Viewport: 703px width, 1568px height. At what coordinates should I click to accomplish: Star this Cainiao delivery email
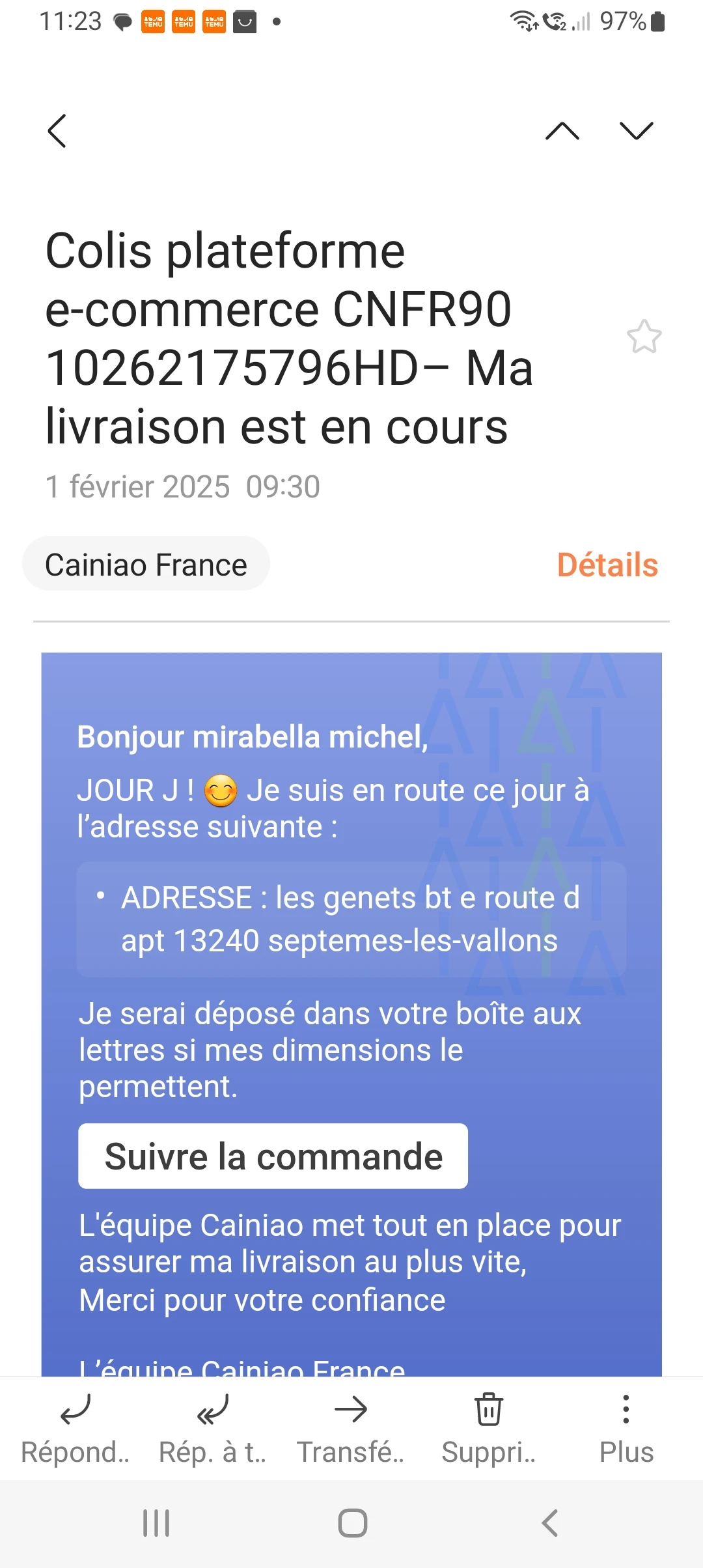pos(644,337)
